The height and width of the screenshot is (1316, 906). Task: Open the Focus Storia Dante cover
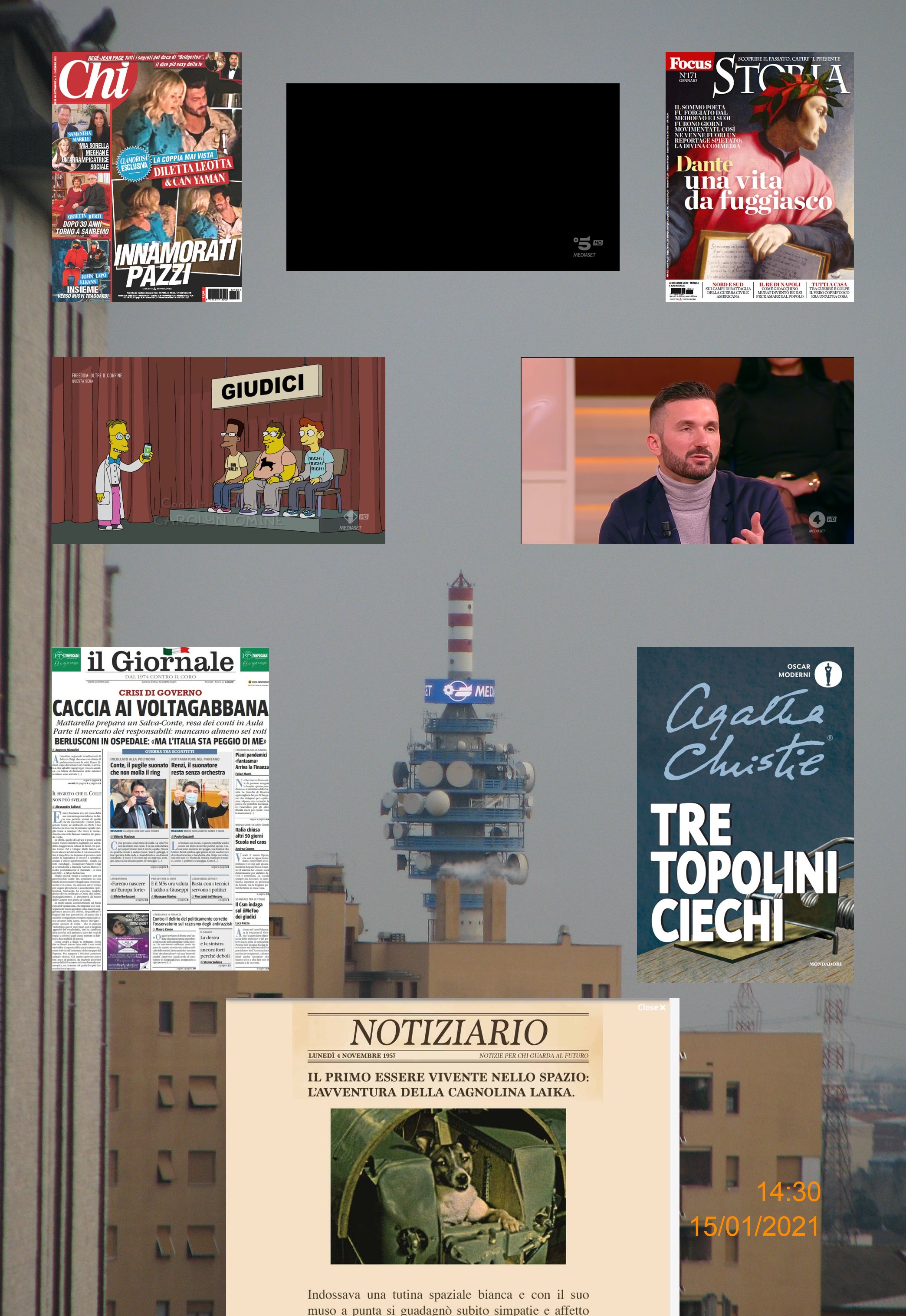pos(759,177)
